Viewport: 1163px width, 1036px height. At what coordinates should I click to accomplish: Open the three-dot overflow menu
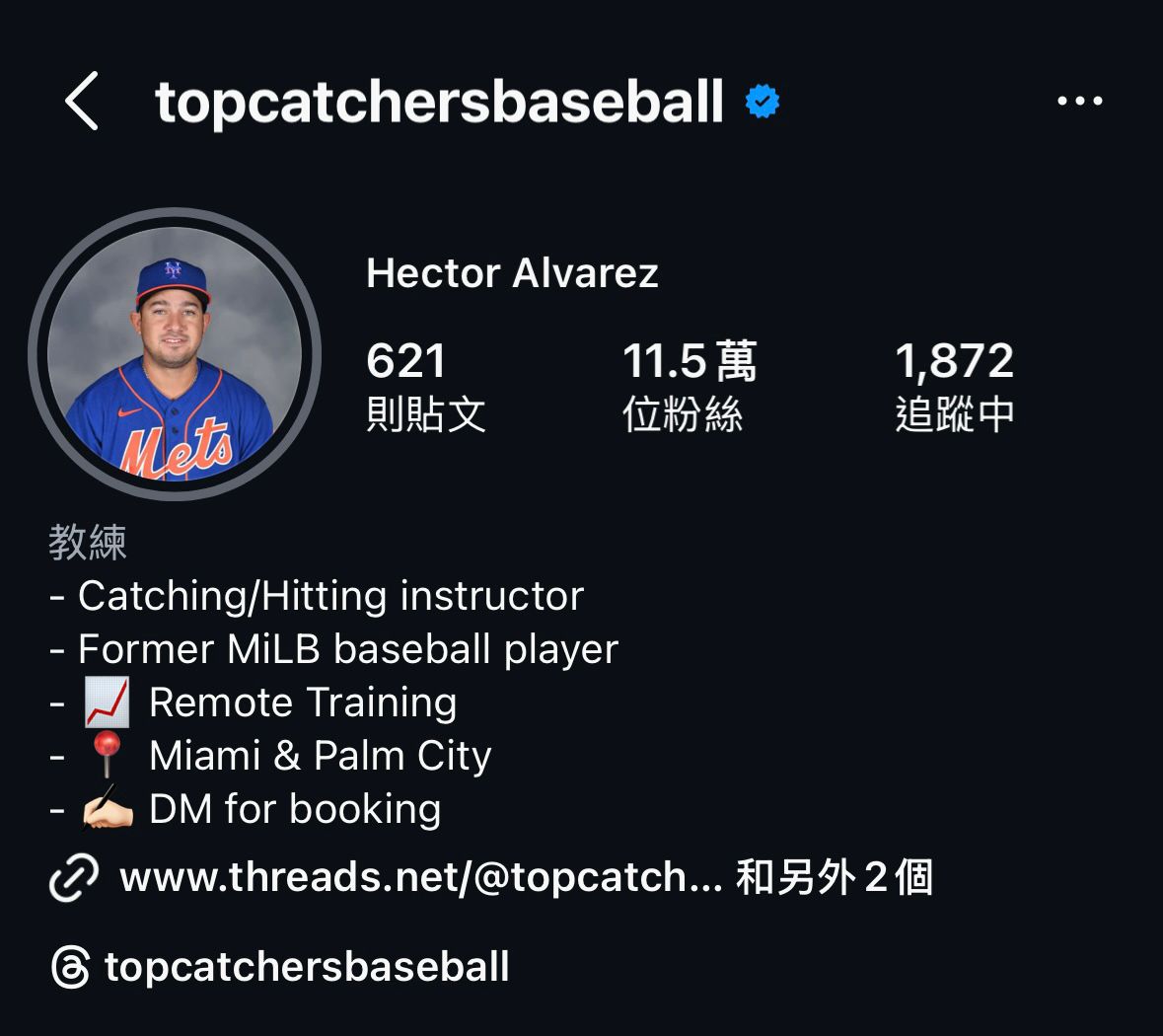[1079, 101]
